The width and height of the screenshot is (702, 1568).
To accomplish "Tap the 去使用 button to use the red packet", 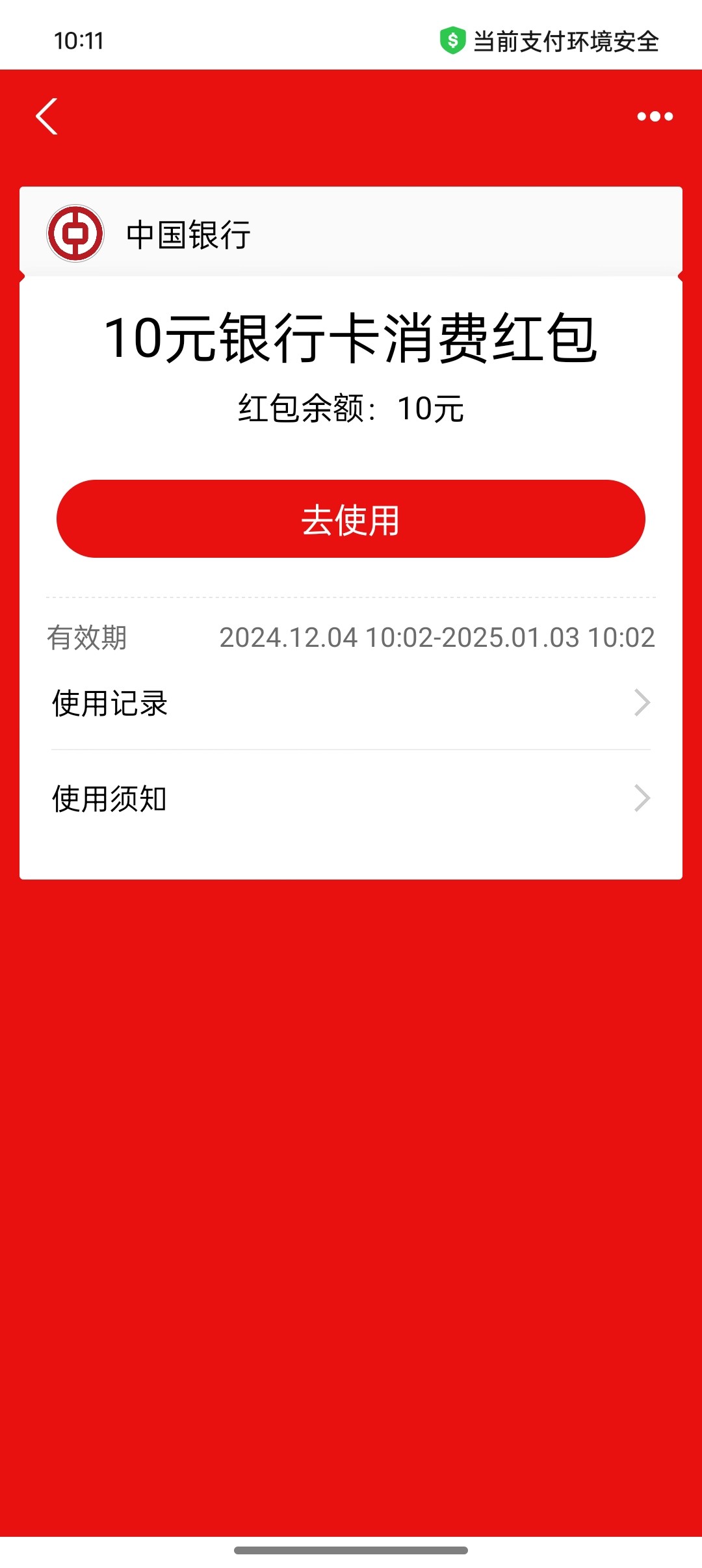I will point(351,519).
